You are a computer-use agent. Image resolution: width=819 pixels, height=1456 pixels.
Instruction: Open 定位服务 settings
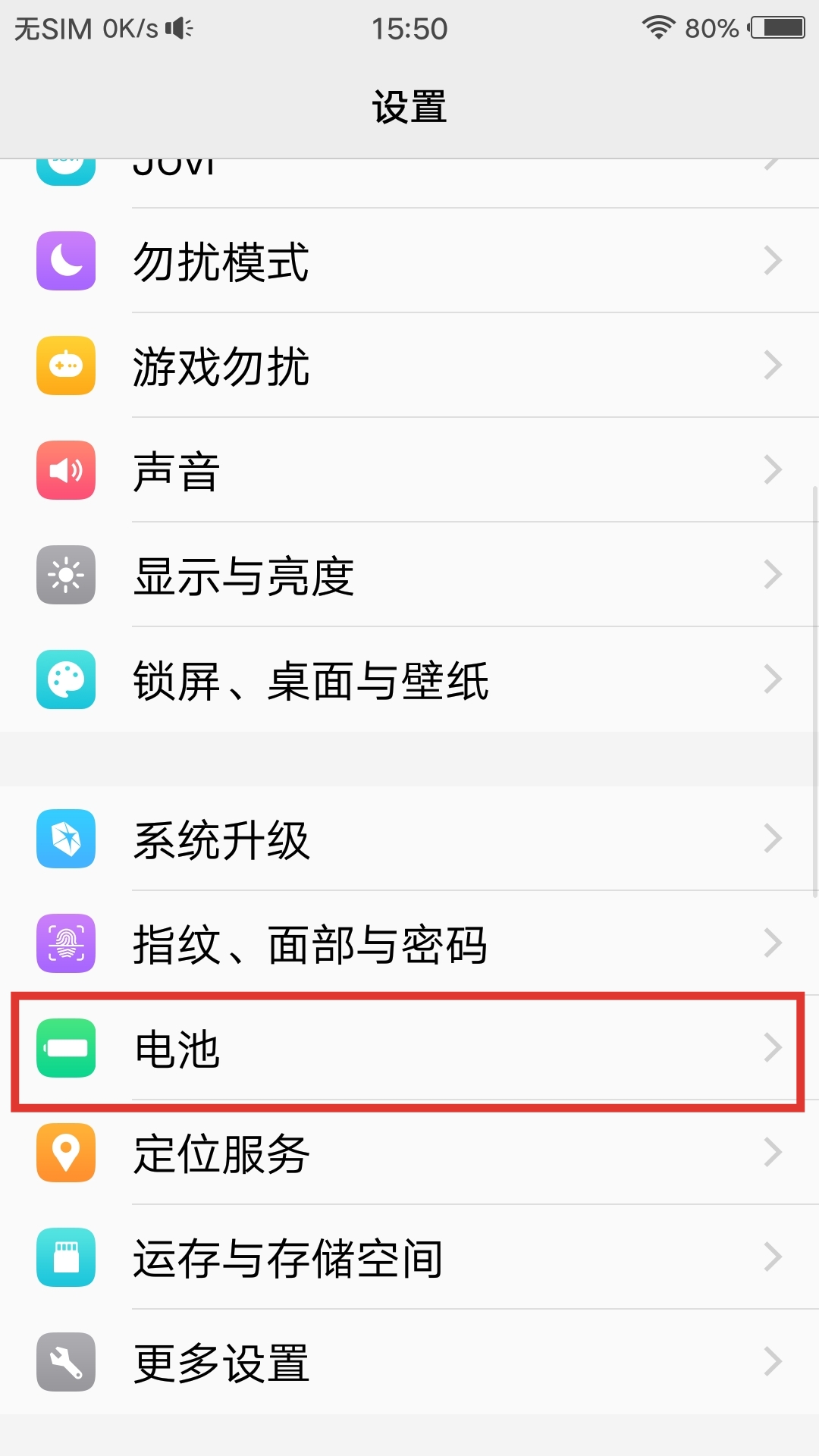[x=409, y=1153]
